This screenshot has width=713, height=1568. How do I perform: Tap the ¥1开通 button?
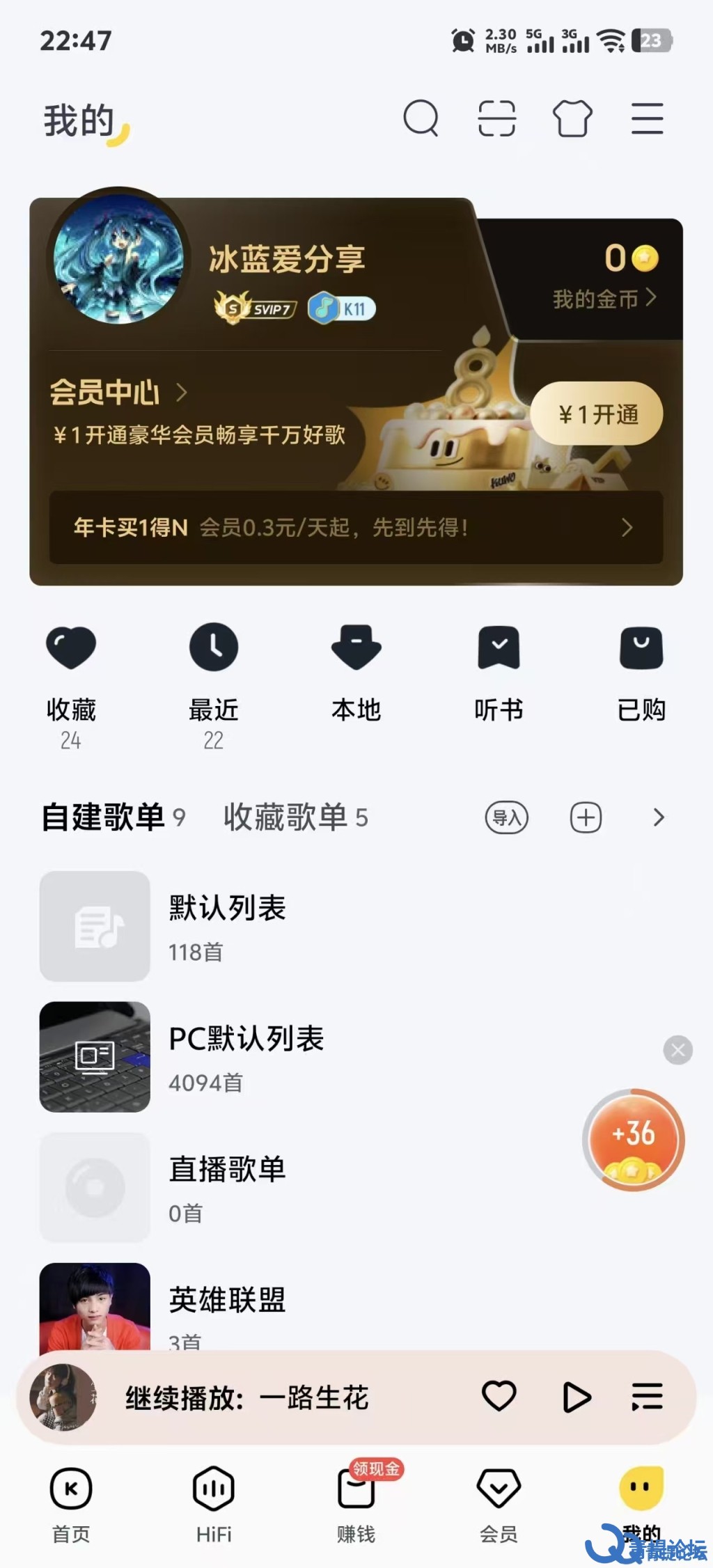[597, 414]
